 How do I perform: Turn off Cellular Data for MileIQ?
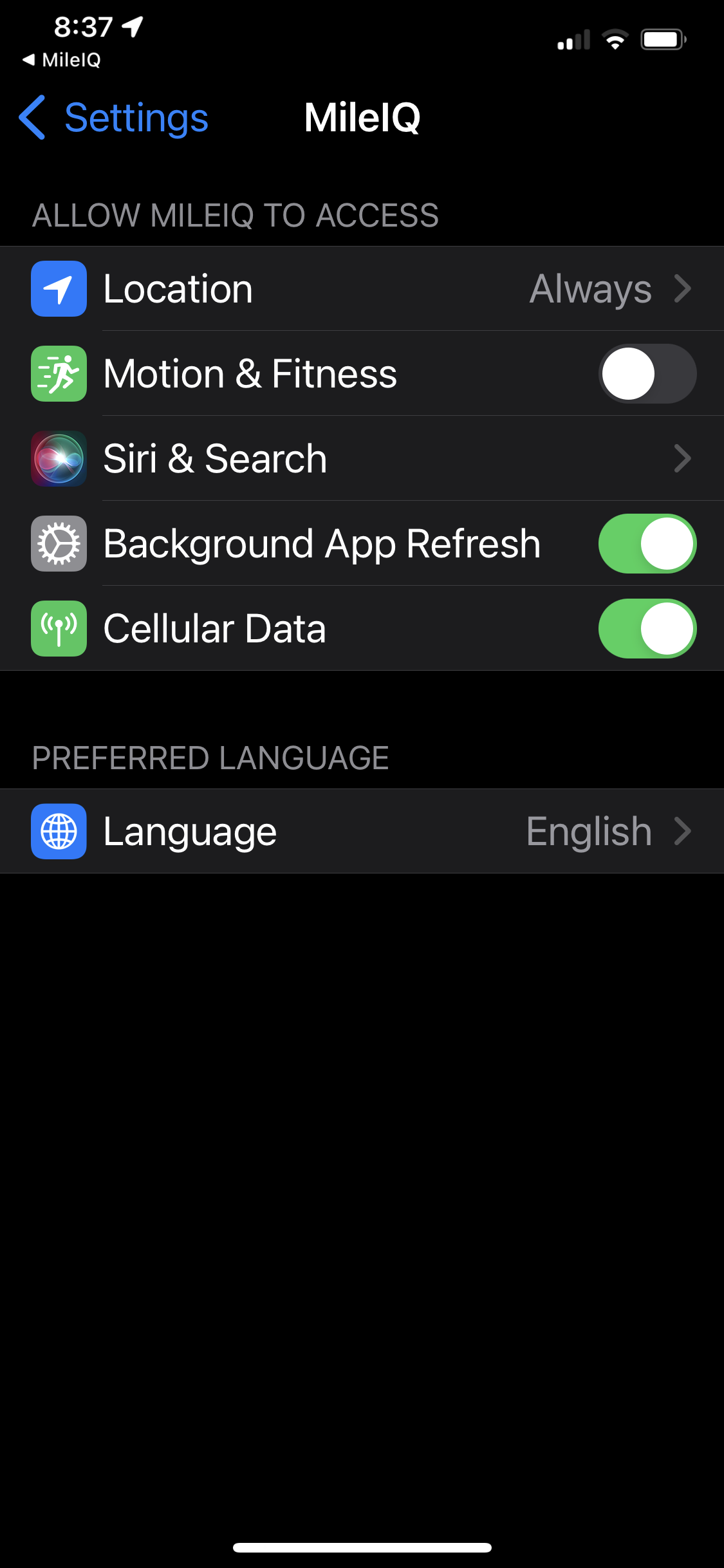647,628
